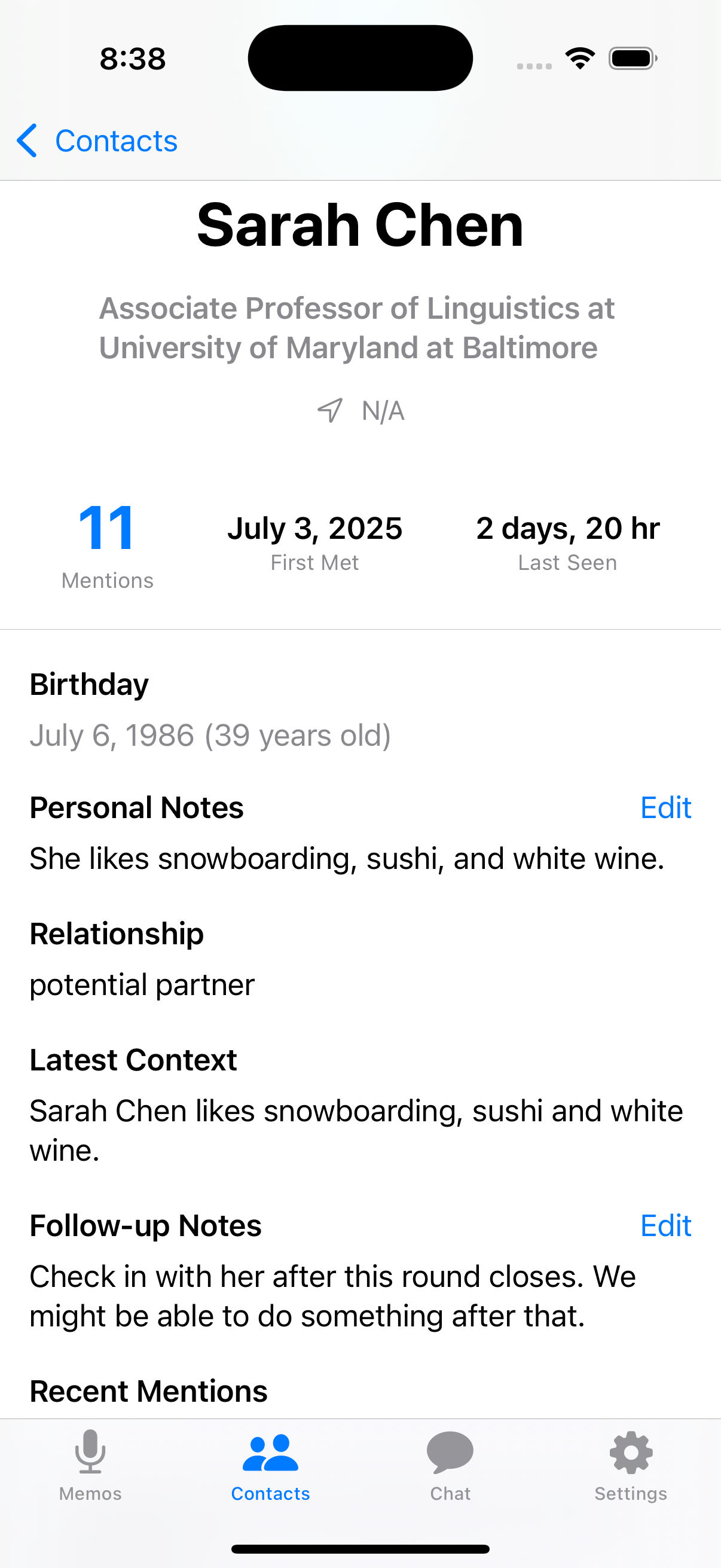This screenshot has height=1568, width=721.
Task: Tap the location arrow icon beside N/A
Action: 329,411
